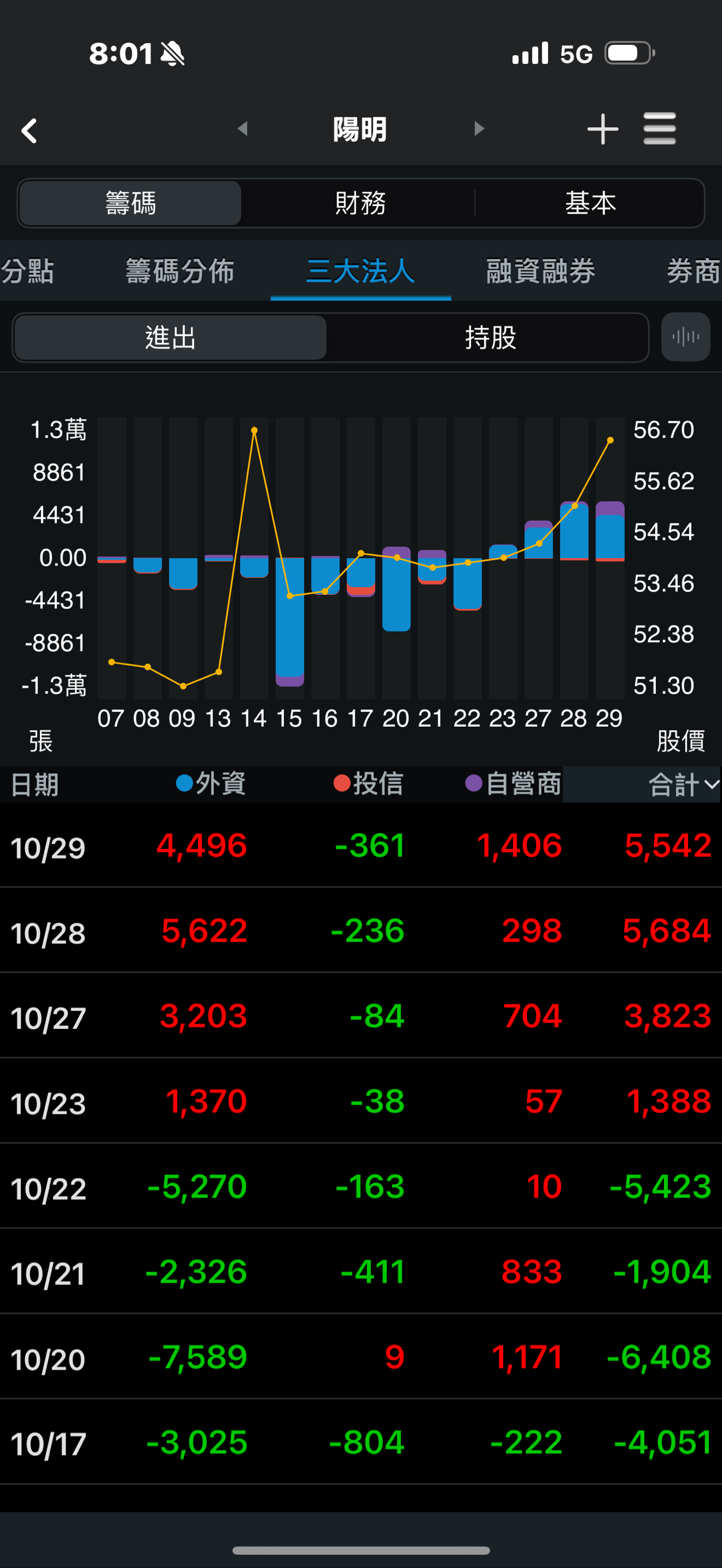Add 陽明 with the plus icon

tap(603, 129)
